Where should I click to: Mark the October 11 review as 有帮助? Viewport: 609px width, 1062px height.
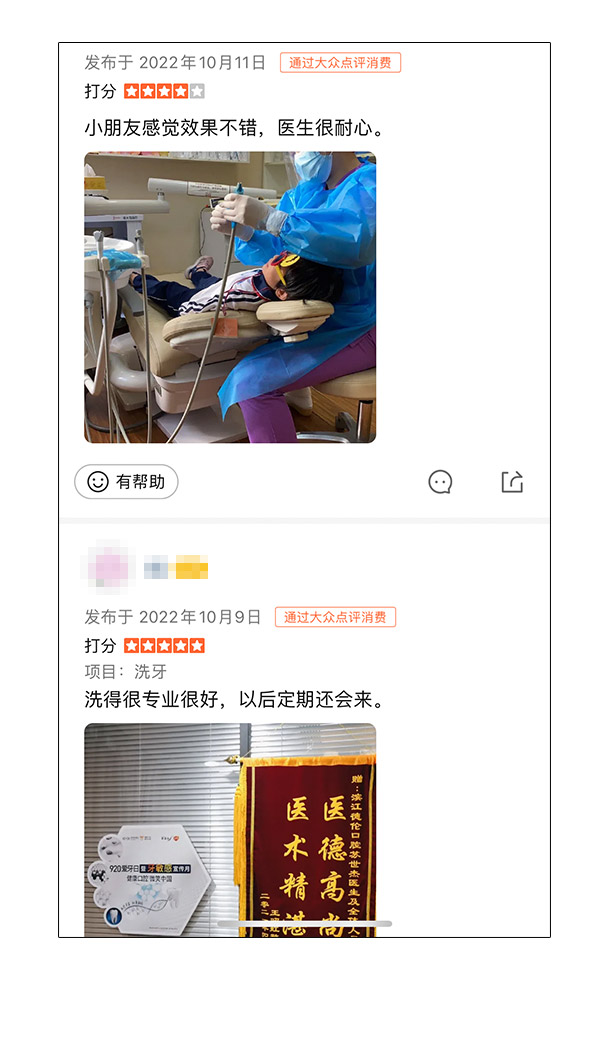126,482
